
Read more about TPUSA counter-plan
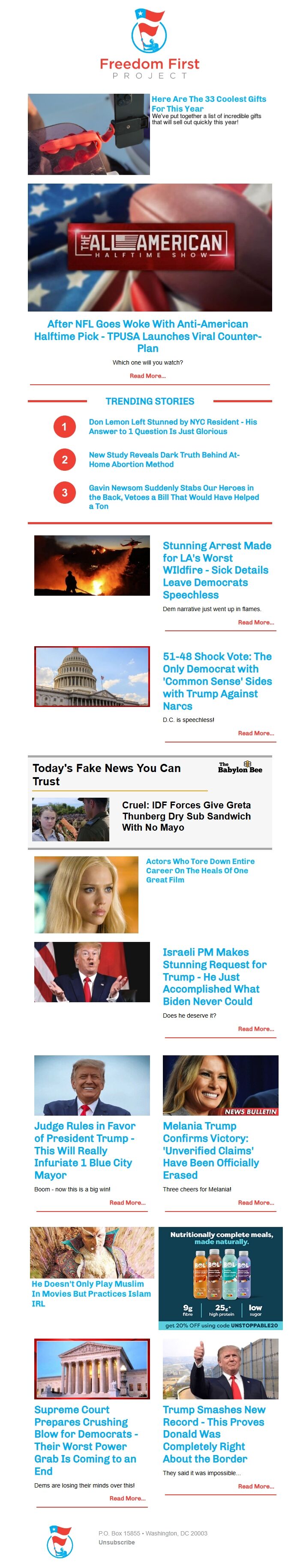(x=147, y=376)
